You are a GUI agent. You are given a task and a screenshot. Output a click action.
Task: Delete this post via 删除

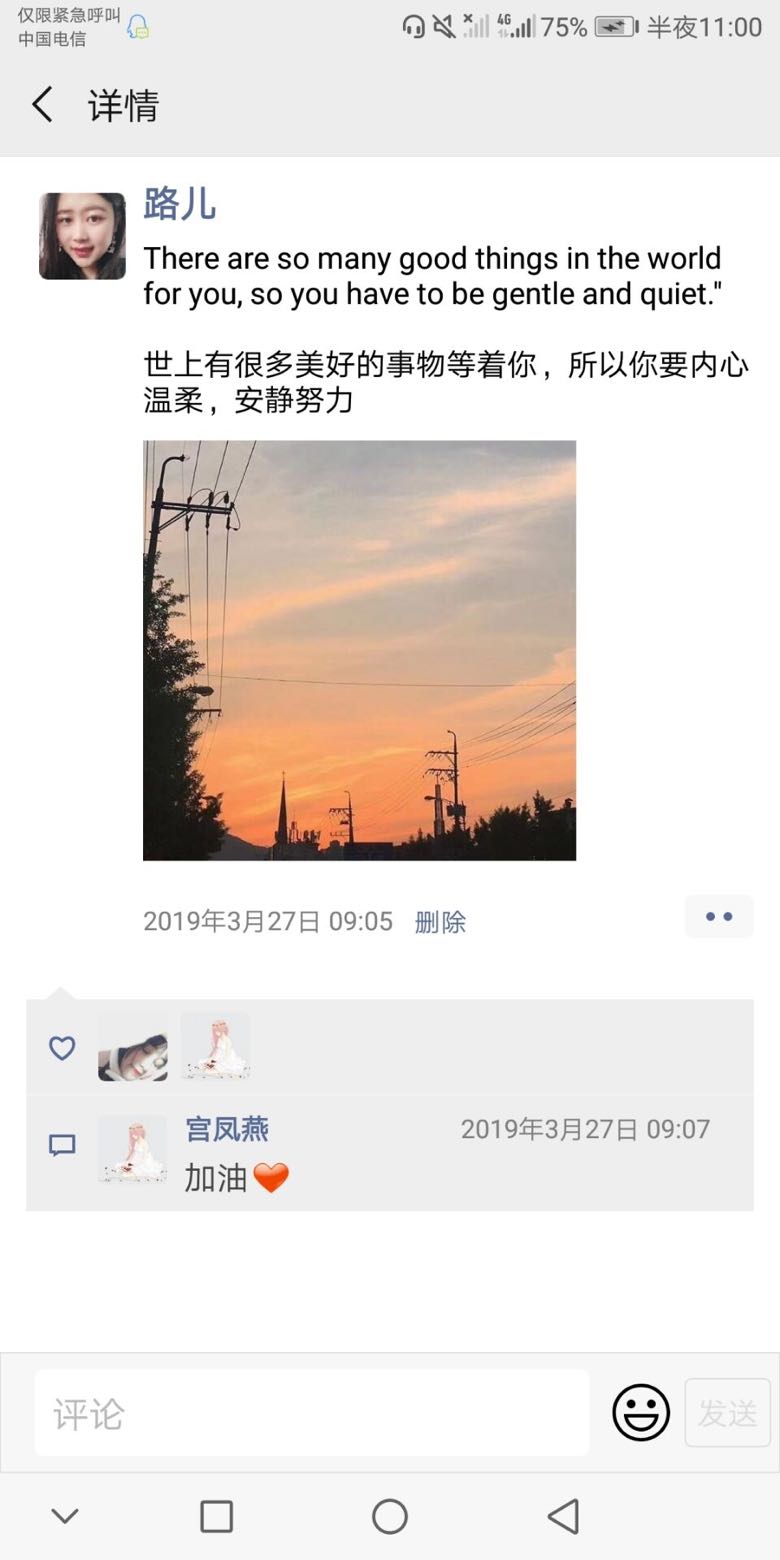[440, 922]
